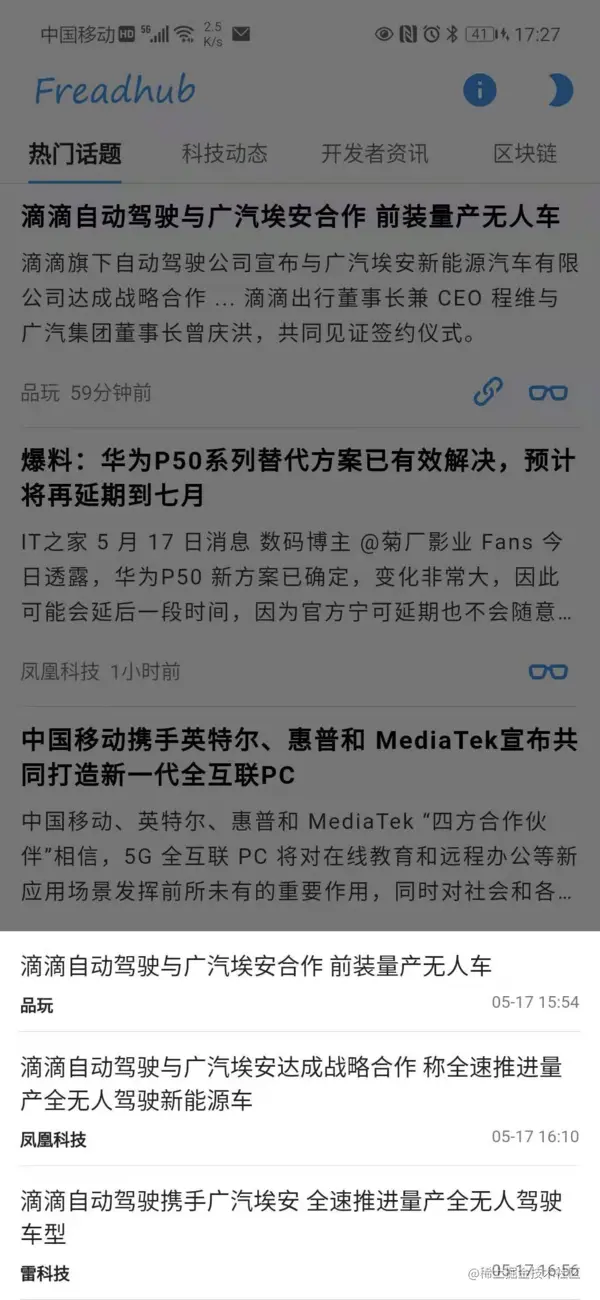Switch to the 开发者资讯 tab
The height and width of the screenshot is (1300, 600).
click(374, 154)
